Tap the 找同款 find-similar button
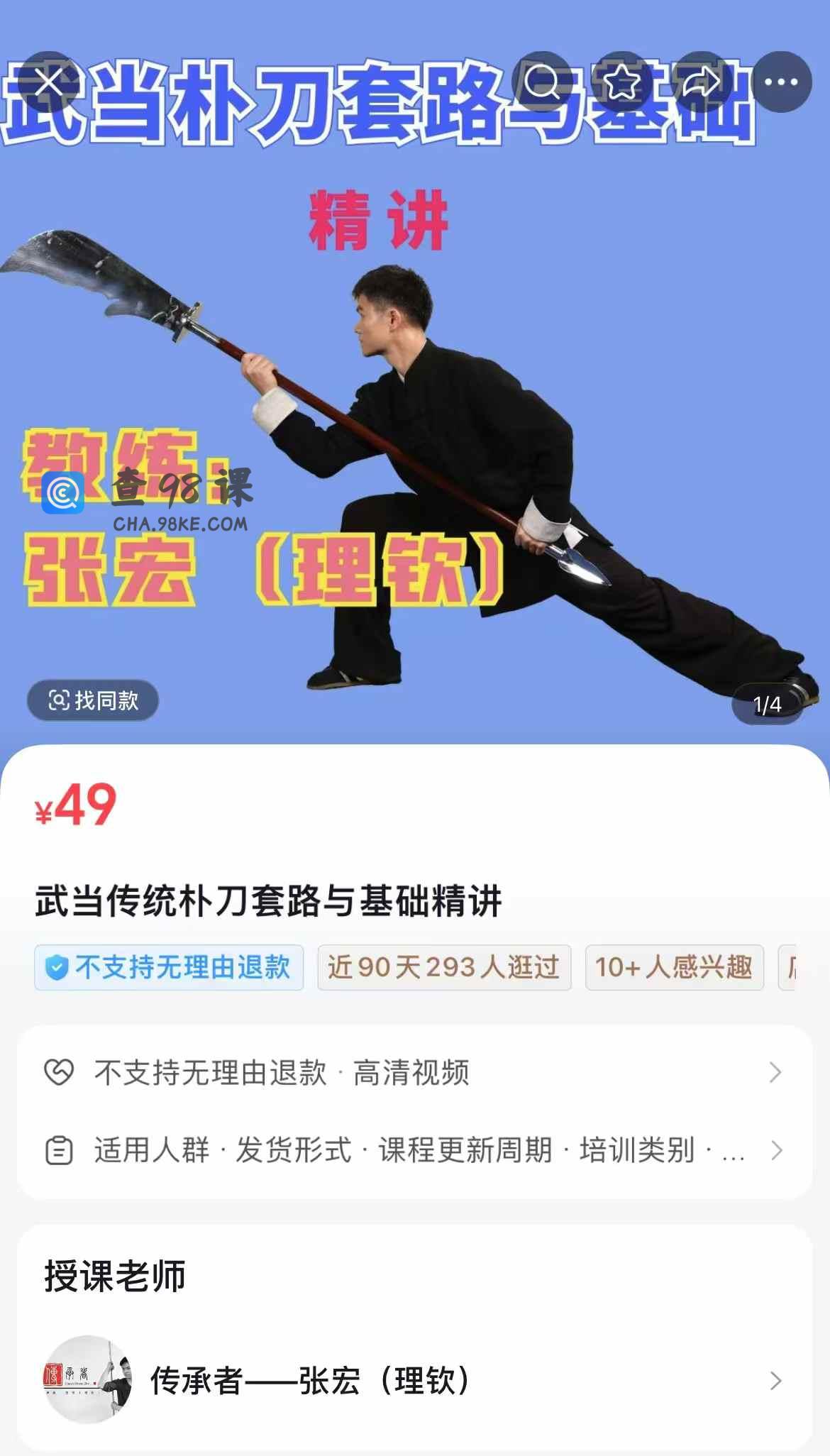830x1456 pixels. point(93,700)
